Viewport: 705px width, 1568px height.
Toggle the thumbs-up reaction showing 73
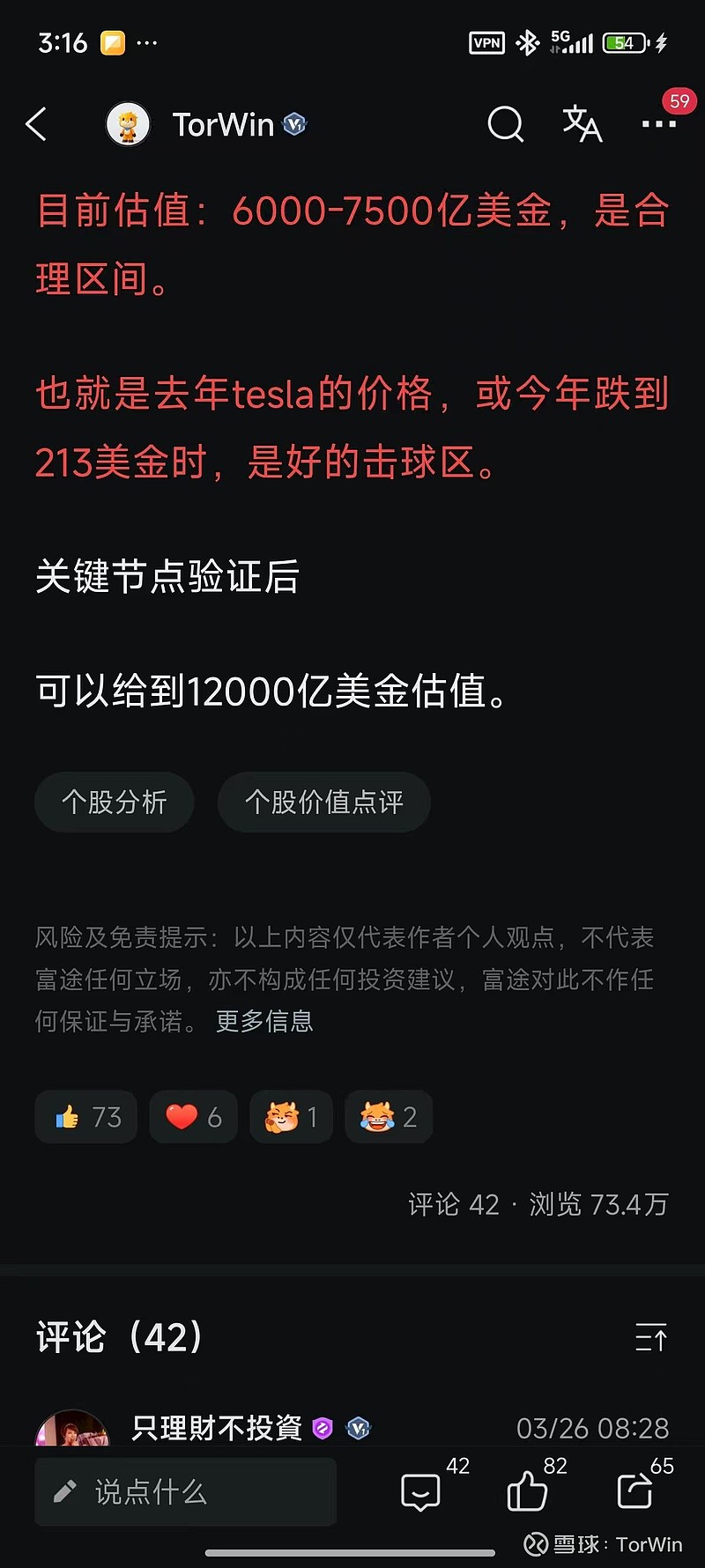point(85,1117)
